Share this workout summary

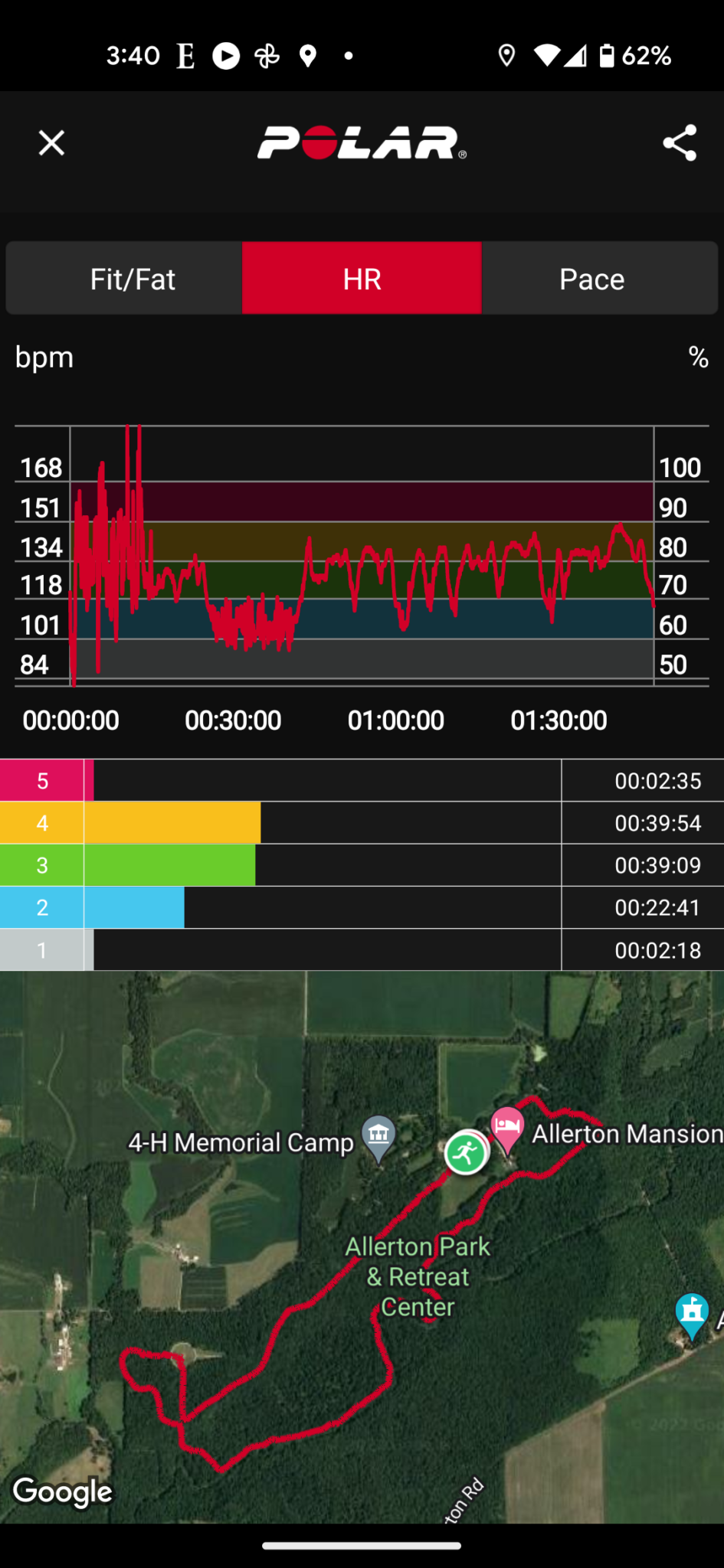point(679,143)
